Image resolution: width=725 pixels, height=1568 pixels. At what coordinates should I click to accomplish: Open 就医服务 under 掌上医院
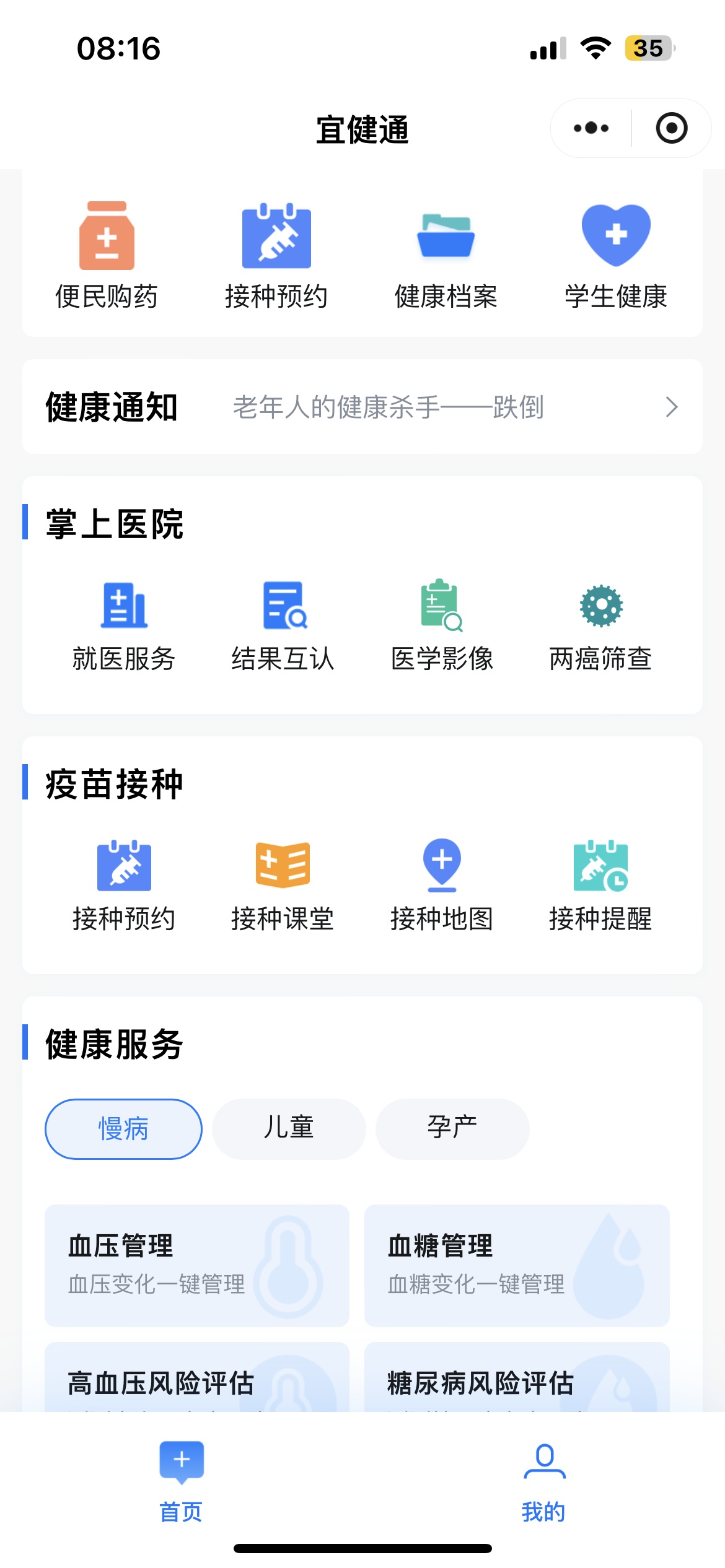click(124, 625)
